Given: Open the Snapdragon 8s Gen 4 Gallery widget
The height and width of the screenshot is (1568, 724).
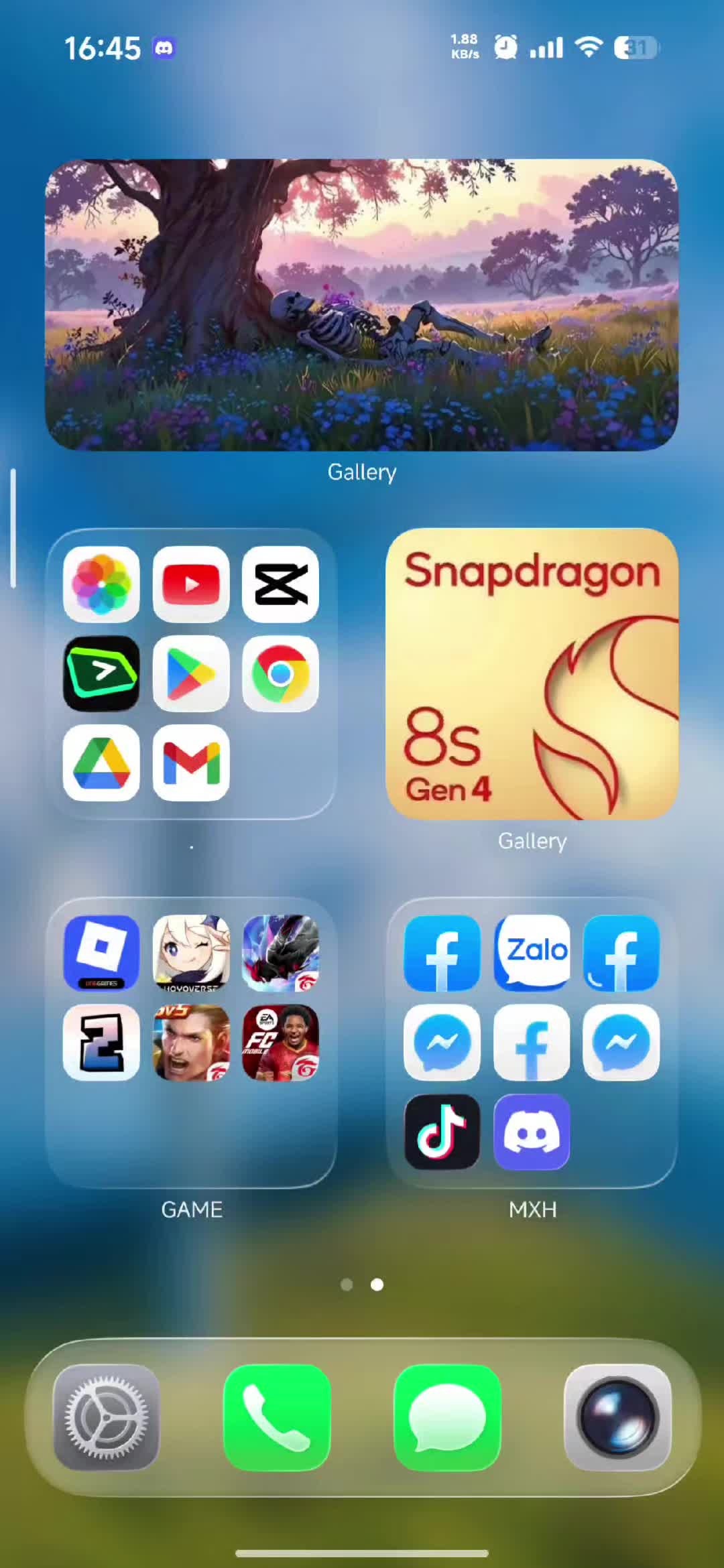Looking at the screenshot, I should point(532,673).
